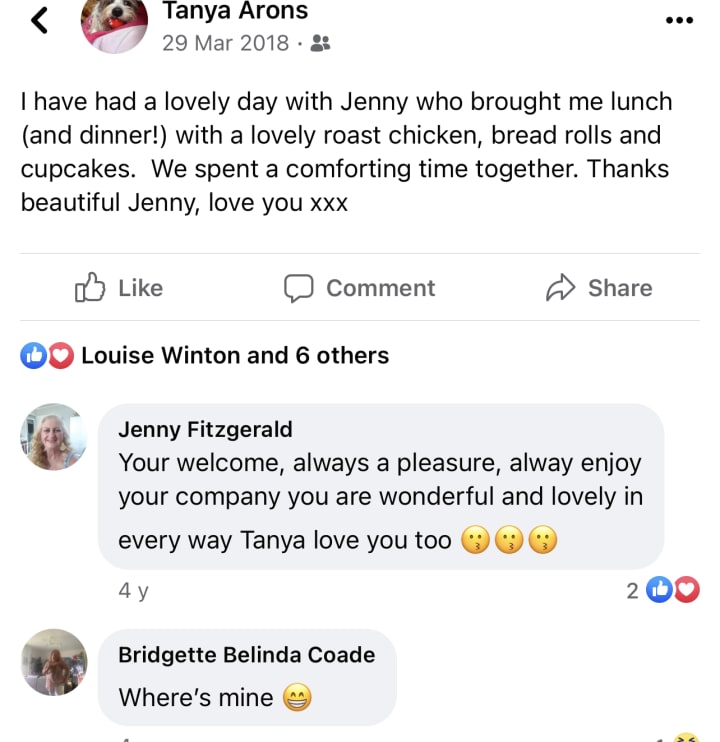Tap Jenny Fitzgerald's avatar photo
Screen dimensions: 720x742
(53, 437)
